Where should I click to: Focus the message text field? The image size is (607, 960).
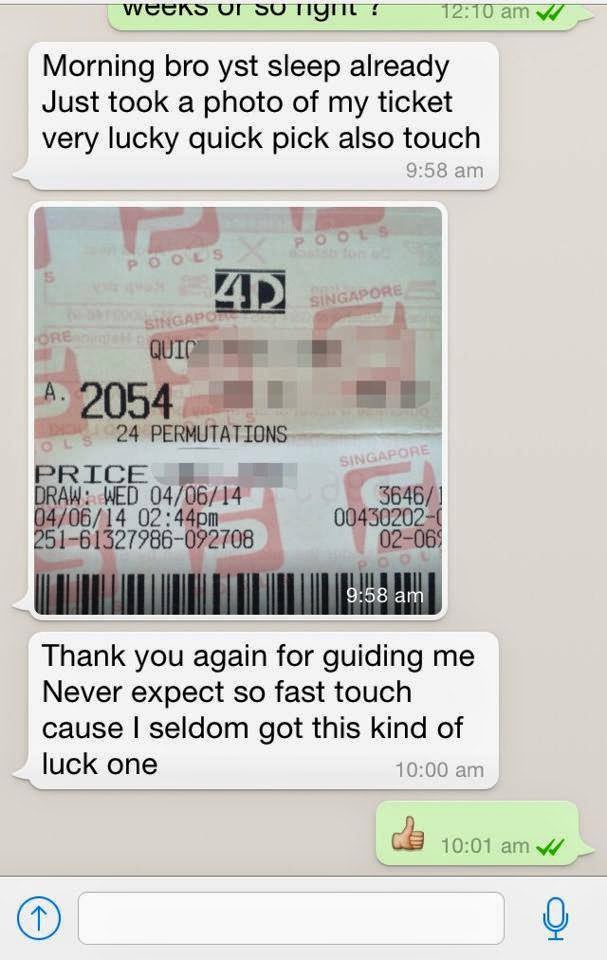(291, 917)
